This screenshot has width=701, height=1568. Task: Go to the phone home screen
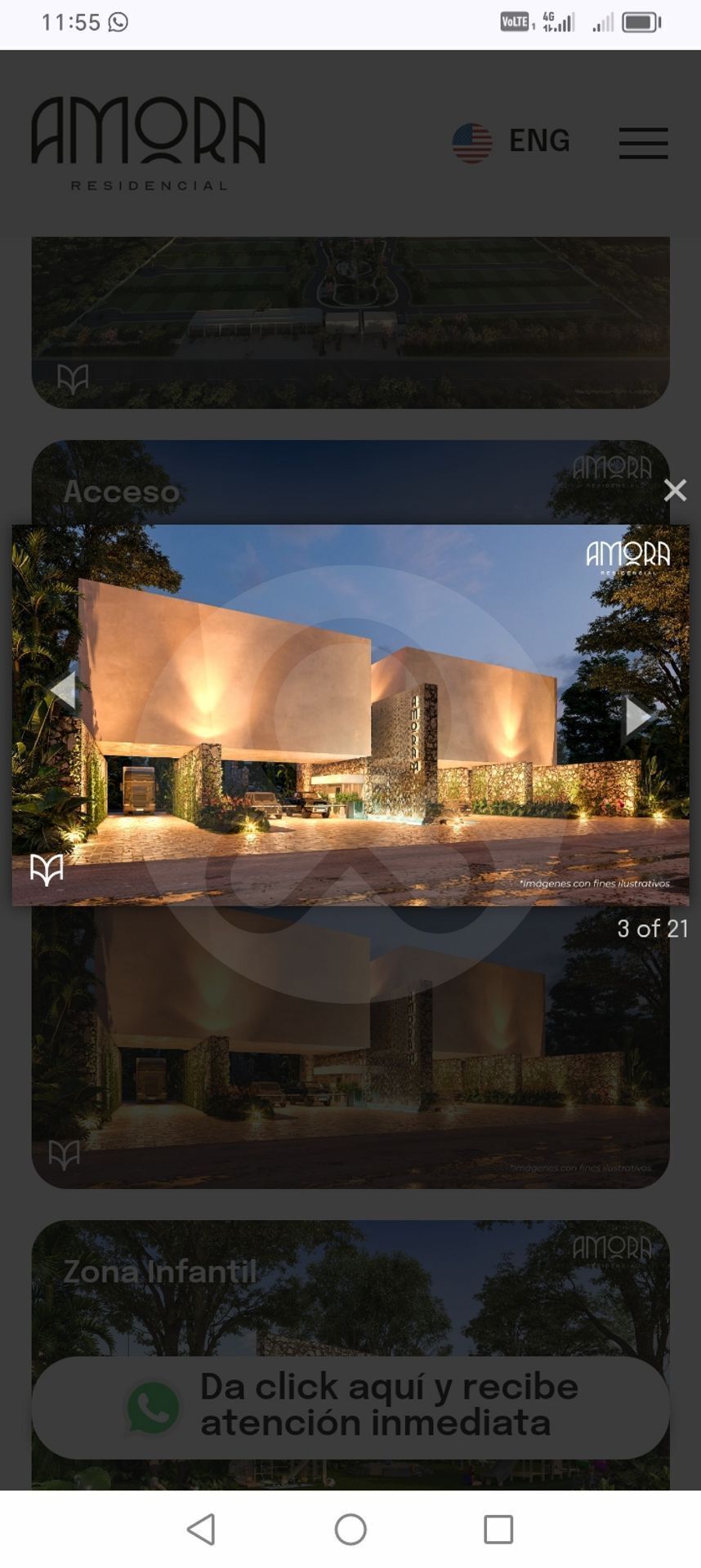350,1529
